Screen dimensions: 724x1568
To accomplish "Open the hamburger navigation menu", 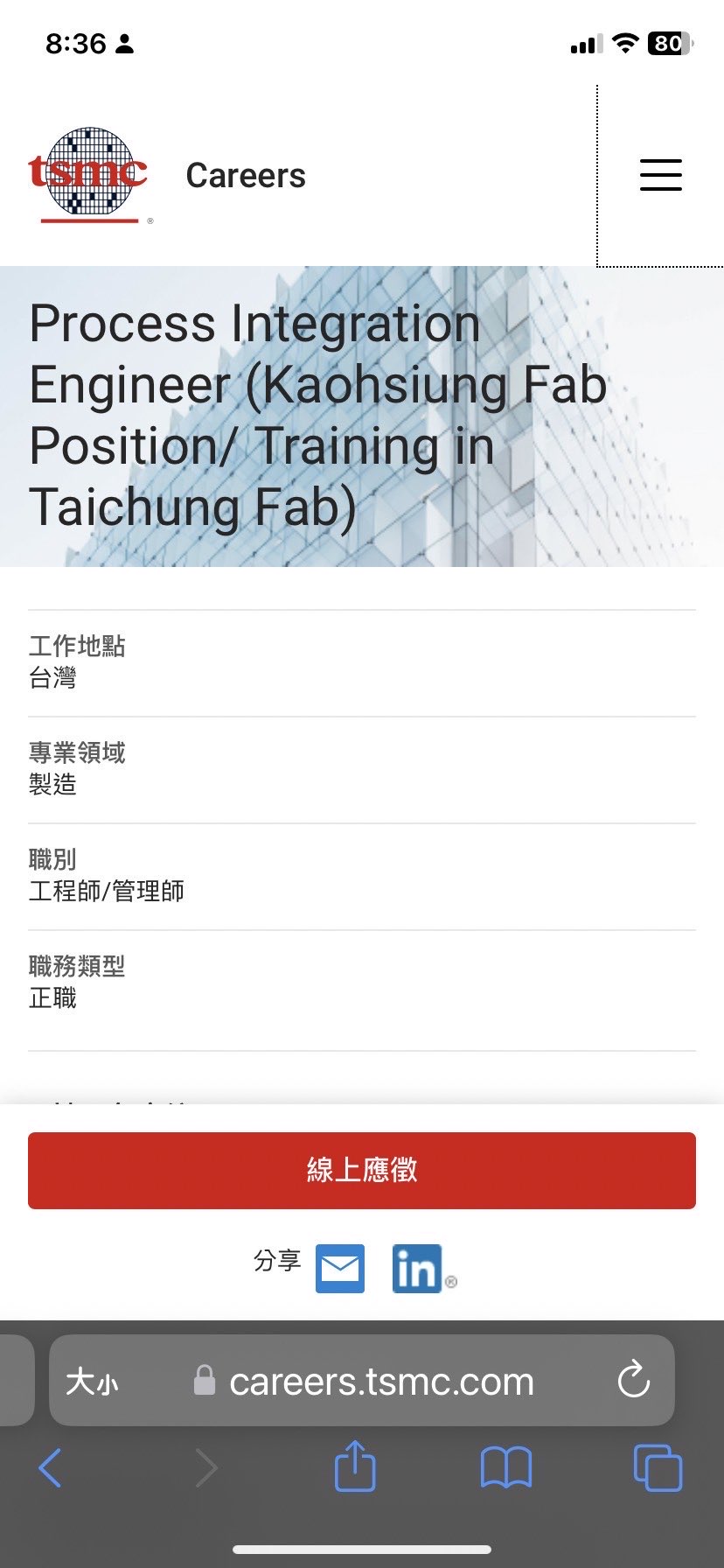I will pos(660,175).
